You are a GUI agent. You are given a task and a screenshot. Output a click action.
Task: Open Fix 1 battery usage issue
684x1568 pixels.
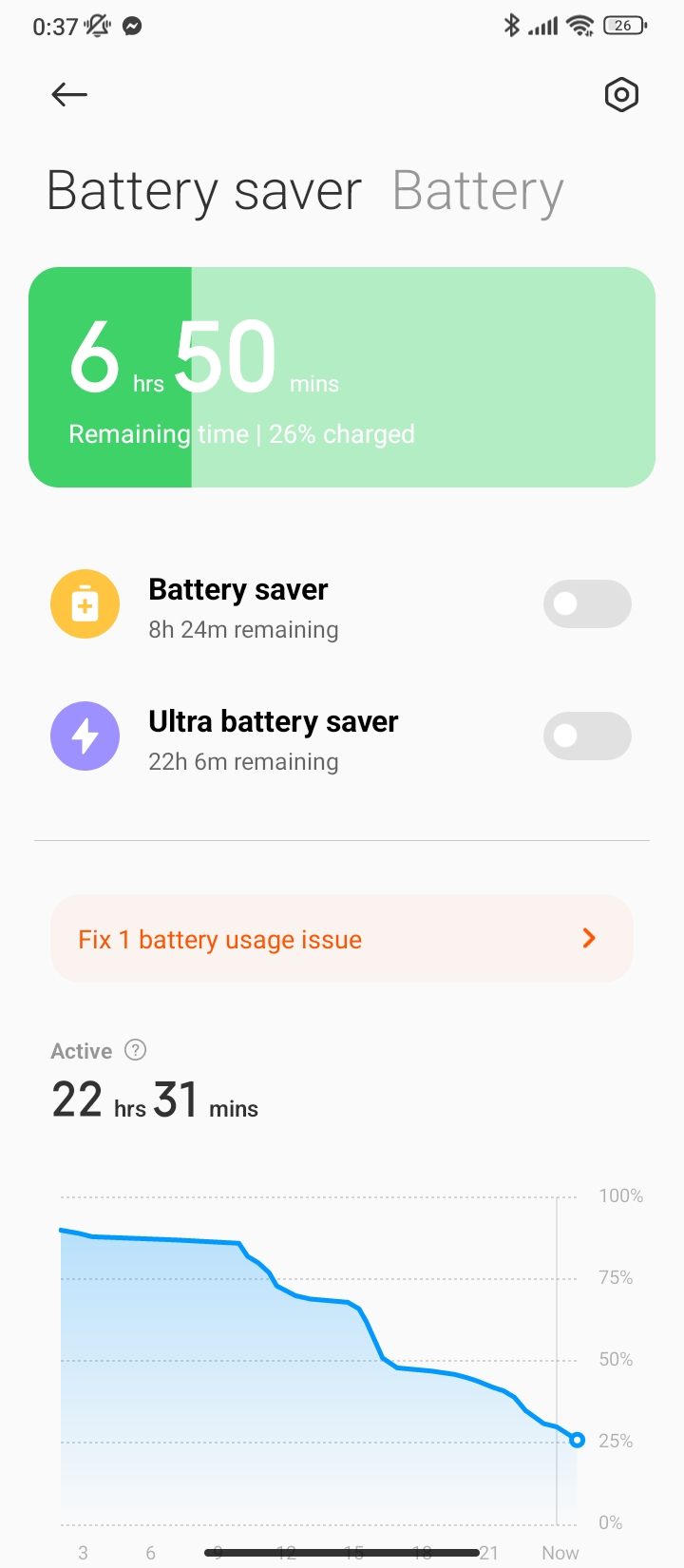(x=342, y=939)
